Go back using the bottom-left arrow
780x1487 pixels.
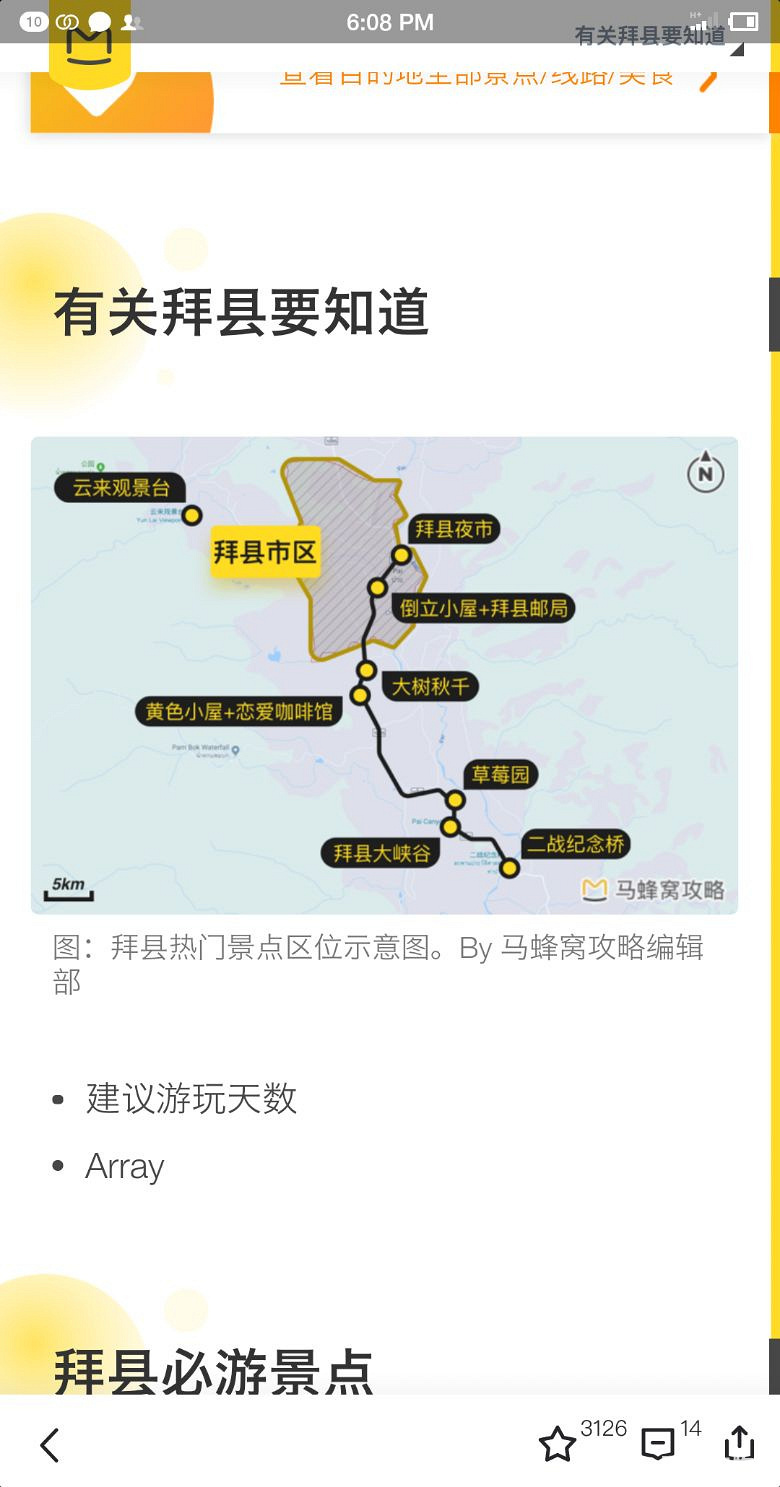coord(49,1445)
